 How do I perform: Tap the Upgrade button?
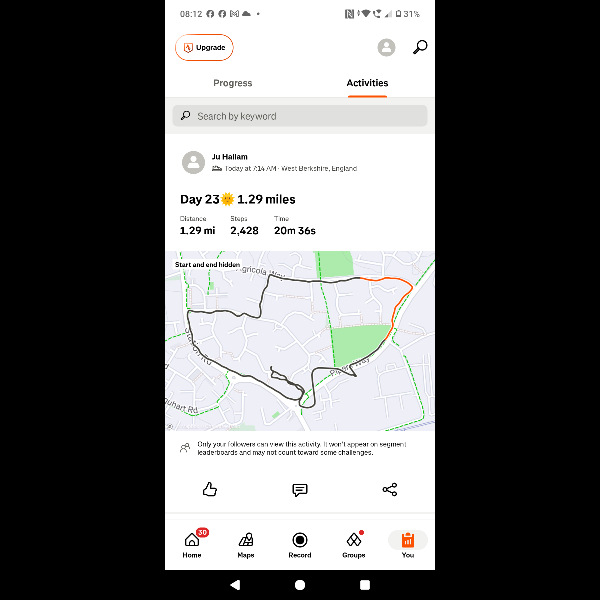point(204,47)
